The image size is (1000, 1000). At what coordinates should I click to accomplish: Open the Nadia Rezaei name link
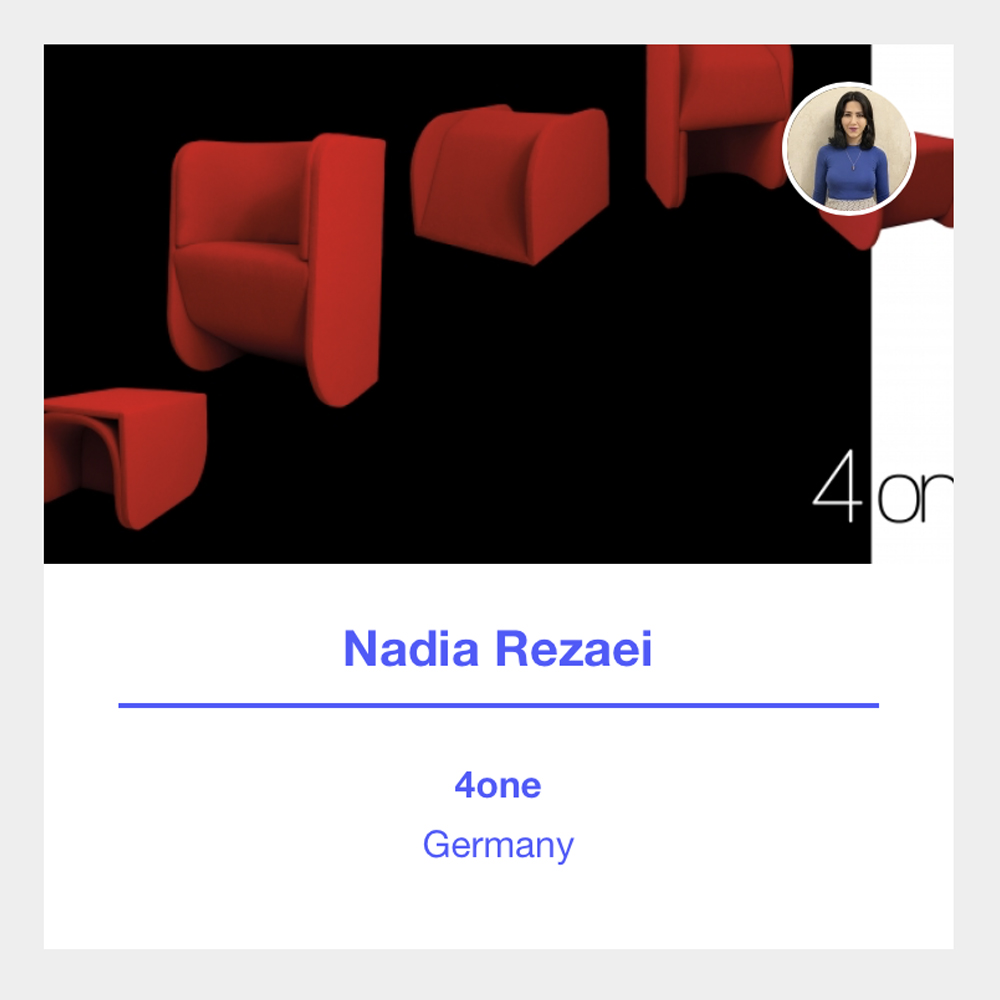[x=497, y=649]
